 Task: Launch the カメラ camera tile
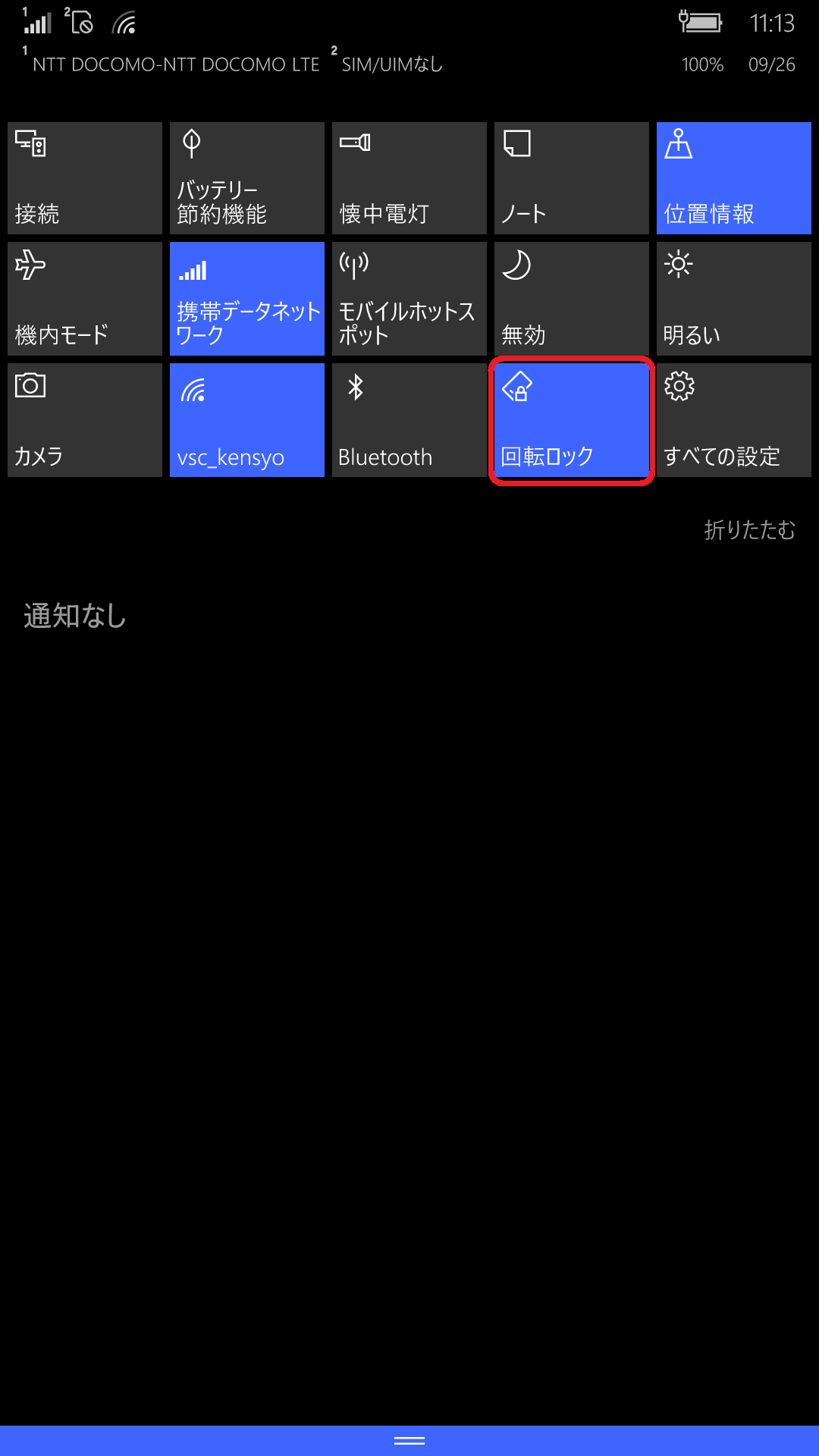(x=85, y=420)
